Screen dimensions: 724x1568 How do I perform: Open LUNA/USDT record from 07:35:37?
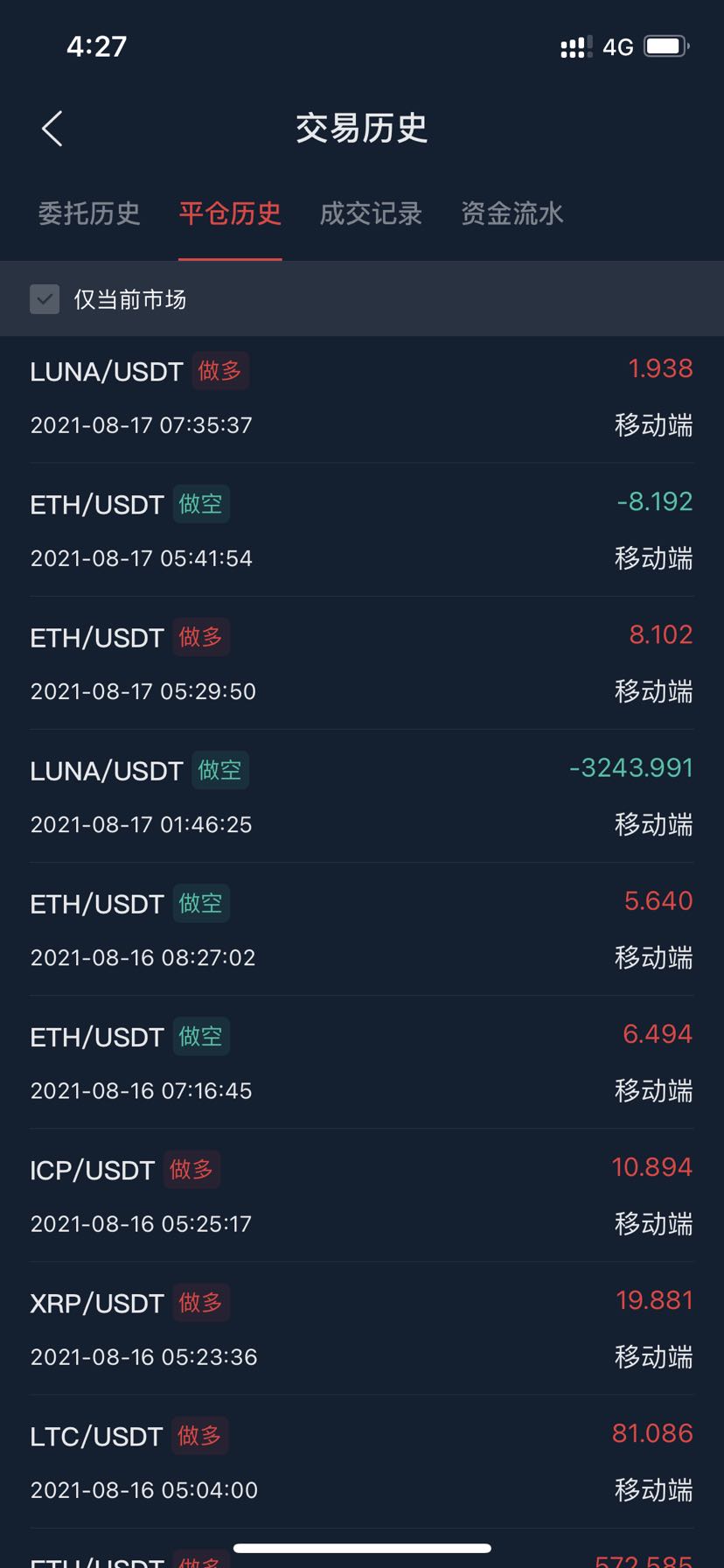click(361, 397)
